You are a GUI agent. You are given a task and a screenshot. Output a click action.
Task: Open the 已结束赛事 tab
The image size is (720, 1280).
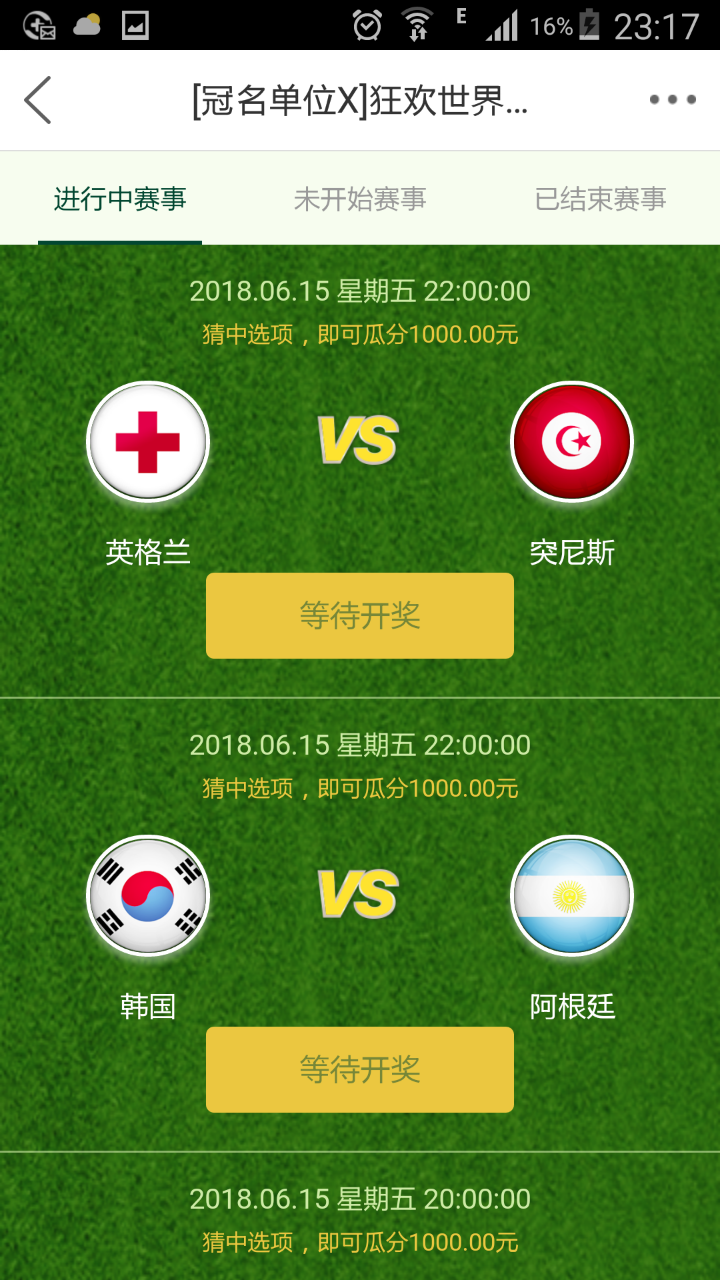(x=600, y=199)
